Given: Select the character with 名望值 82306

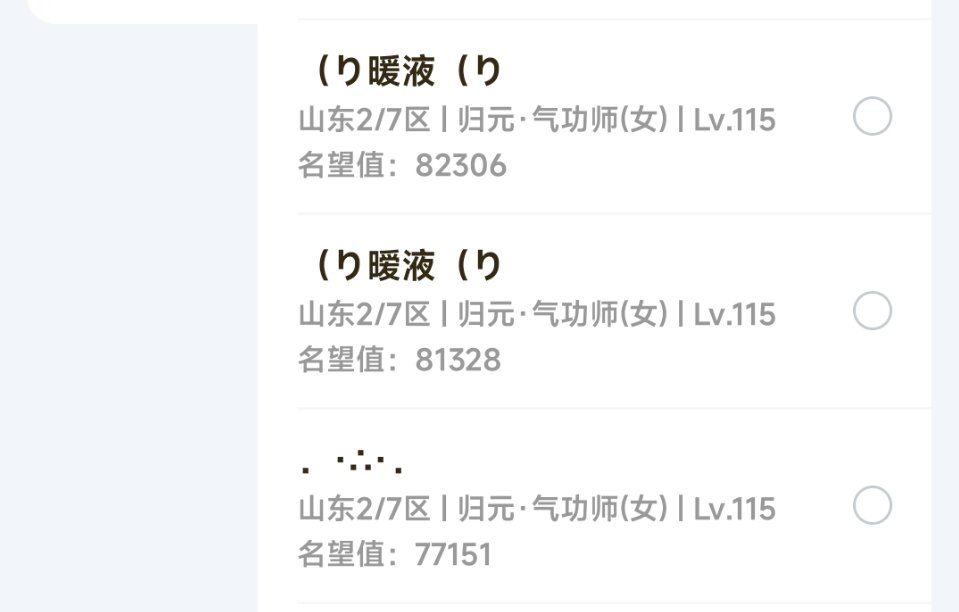Looking at the screenshot, I should 872,117.
